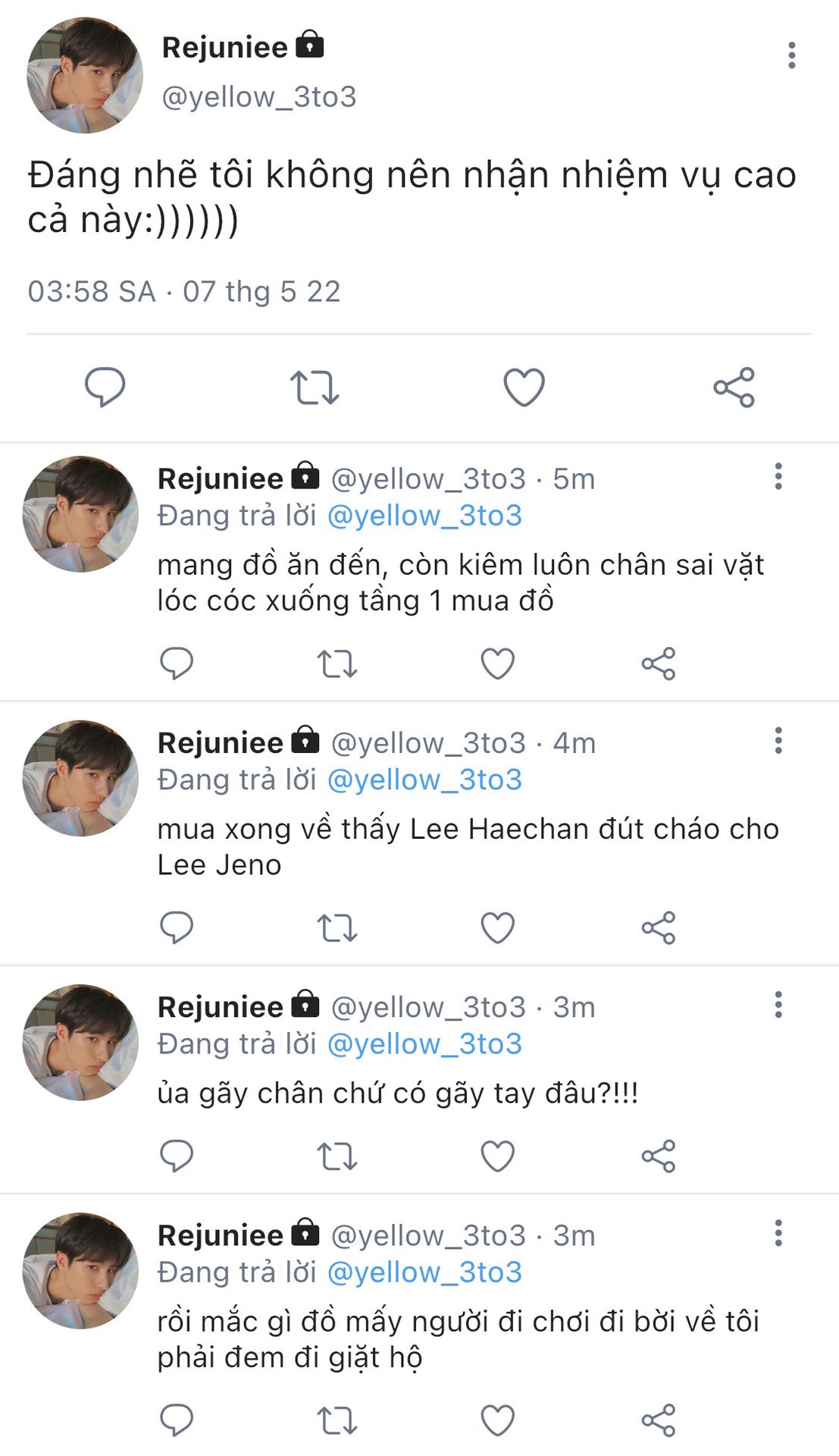The width and height of the screenshot is (839, 1456).
Task: Reply to the main tweet about "nhiệm vụ cao cả"
Action: pos(105,387)
